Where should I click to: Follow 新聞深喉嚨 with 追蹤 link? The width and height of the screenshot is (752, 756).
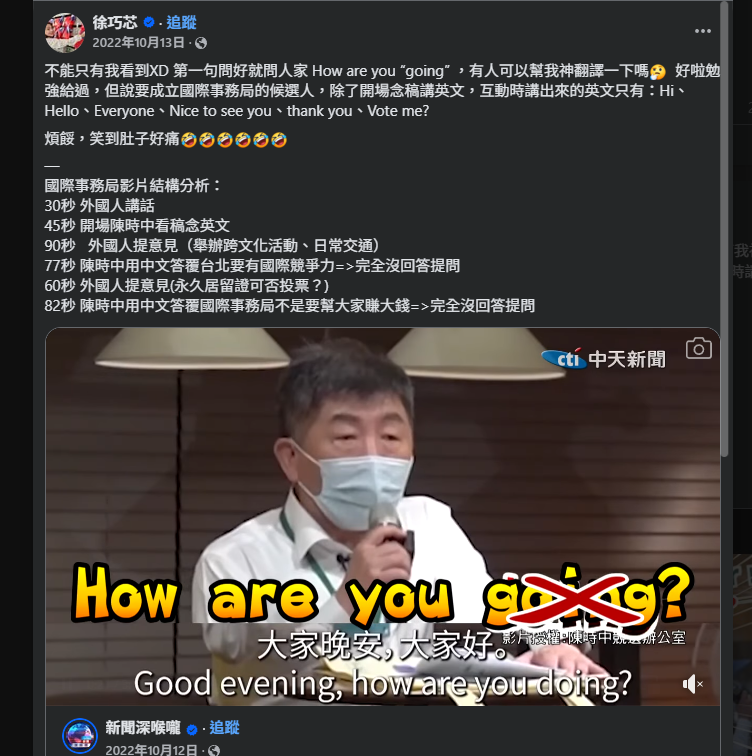pyautogui.click(x=224, y=728)
